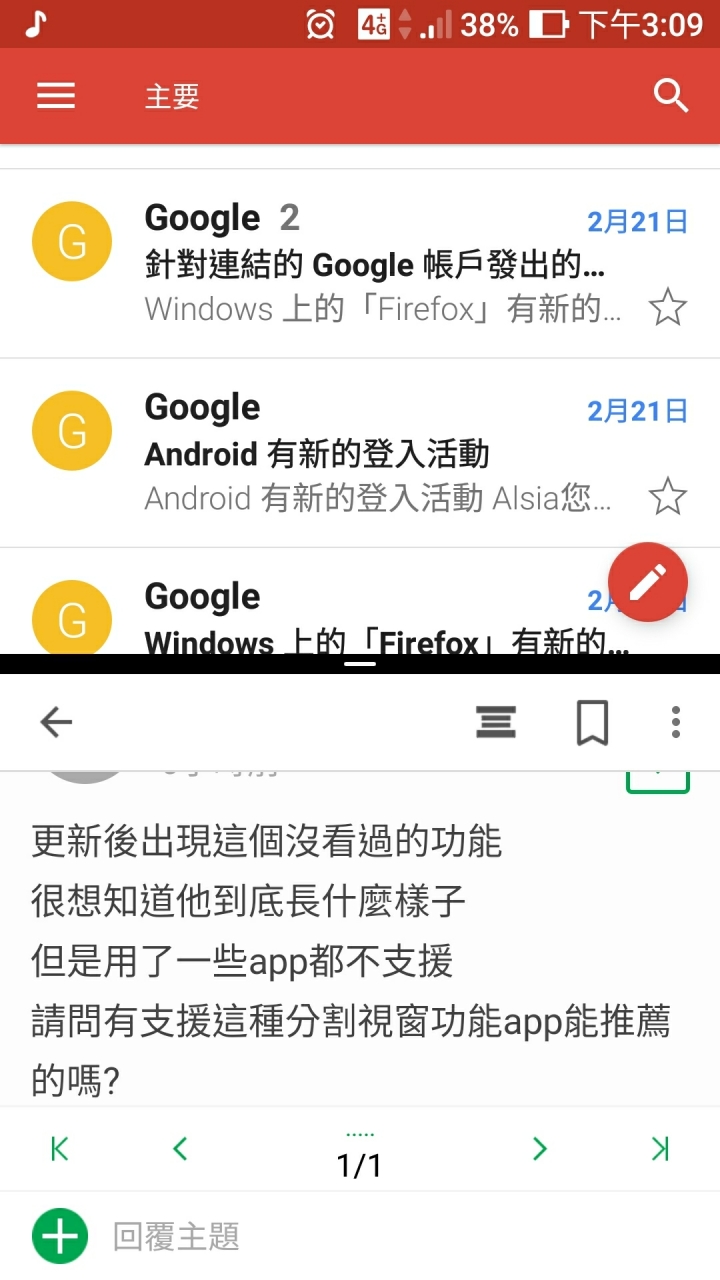Star the Android 有新的登入活動 email
The height and width of the screenshot is (1280, 720).
pos(667,497)
